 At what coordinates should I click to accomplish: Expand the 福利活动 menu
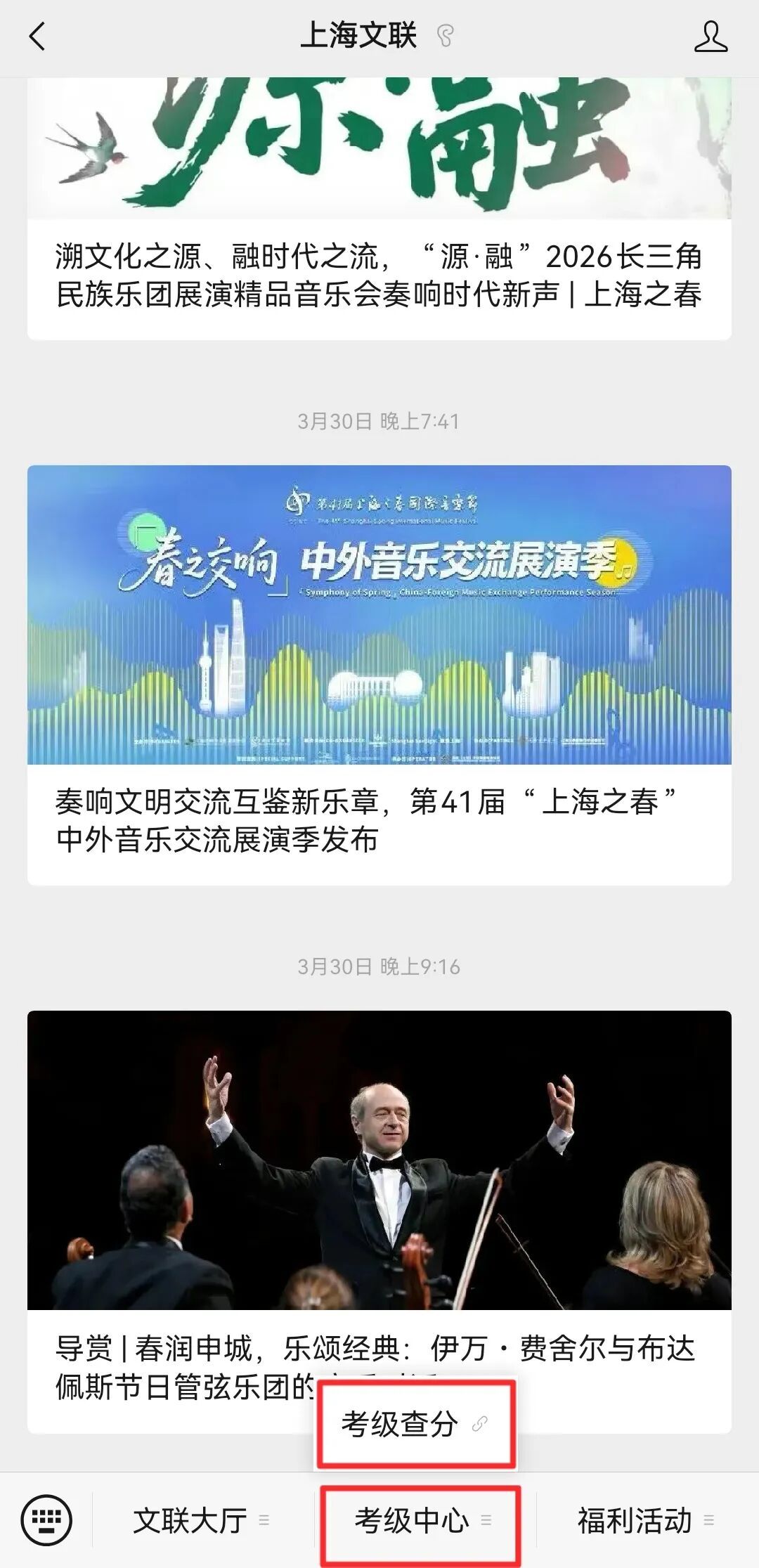644,1520
